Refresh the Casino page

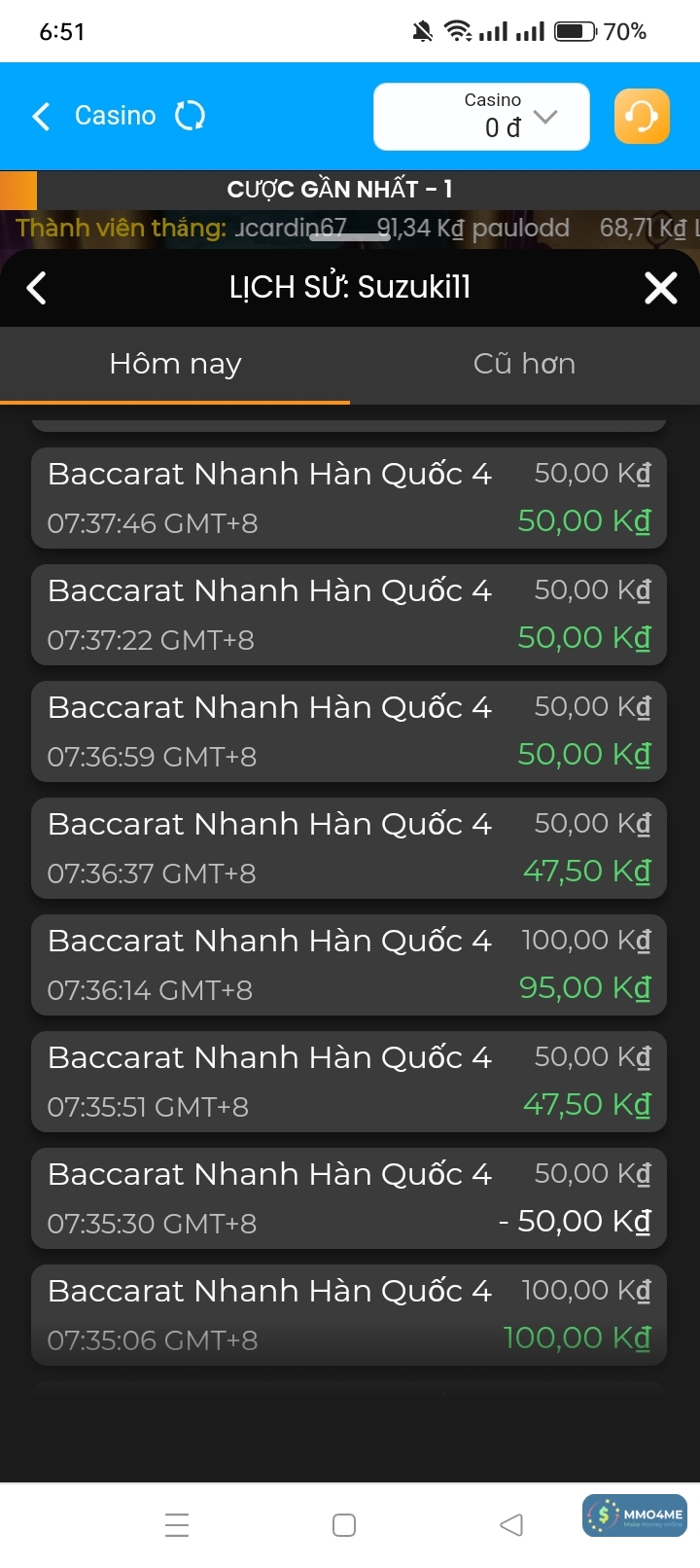pyautogui.click(x=190, y=117)
